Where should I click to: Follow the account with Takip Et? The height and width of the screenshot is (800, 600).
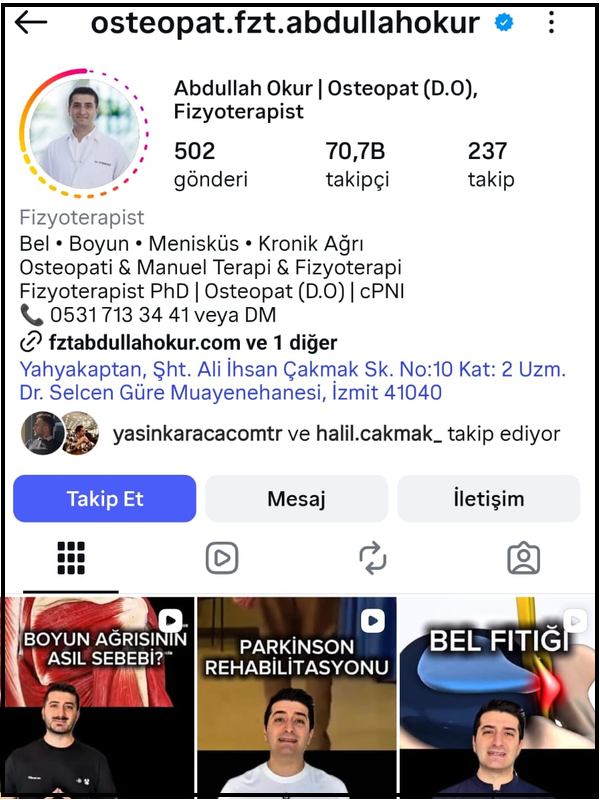pyautogui.click(x=105, y=499)
